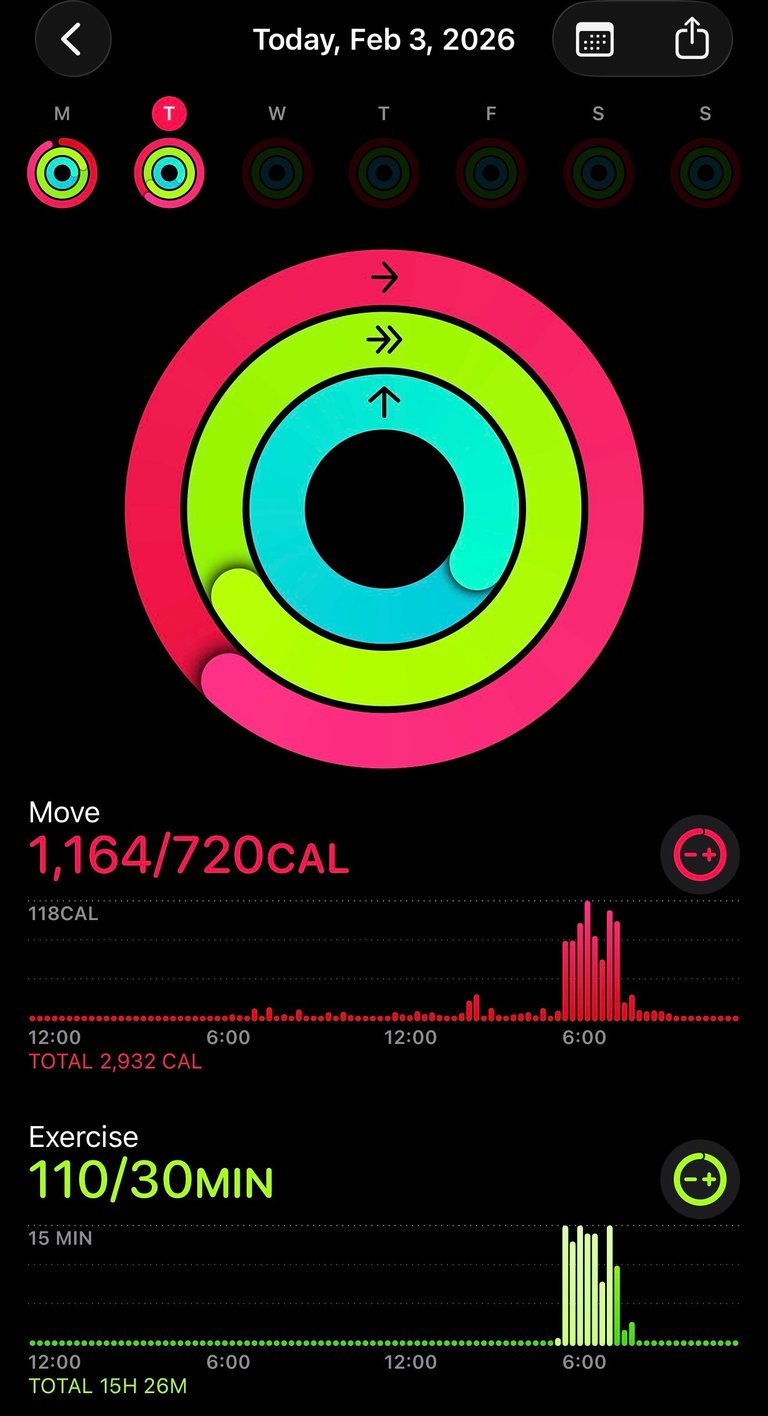
Task: Share today's activity summary
Action: (691, 41)
